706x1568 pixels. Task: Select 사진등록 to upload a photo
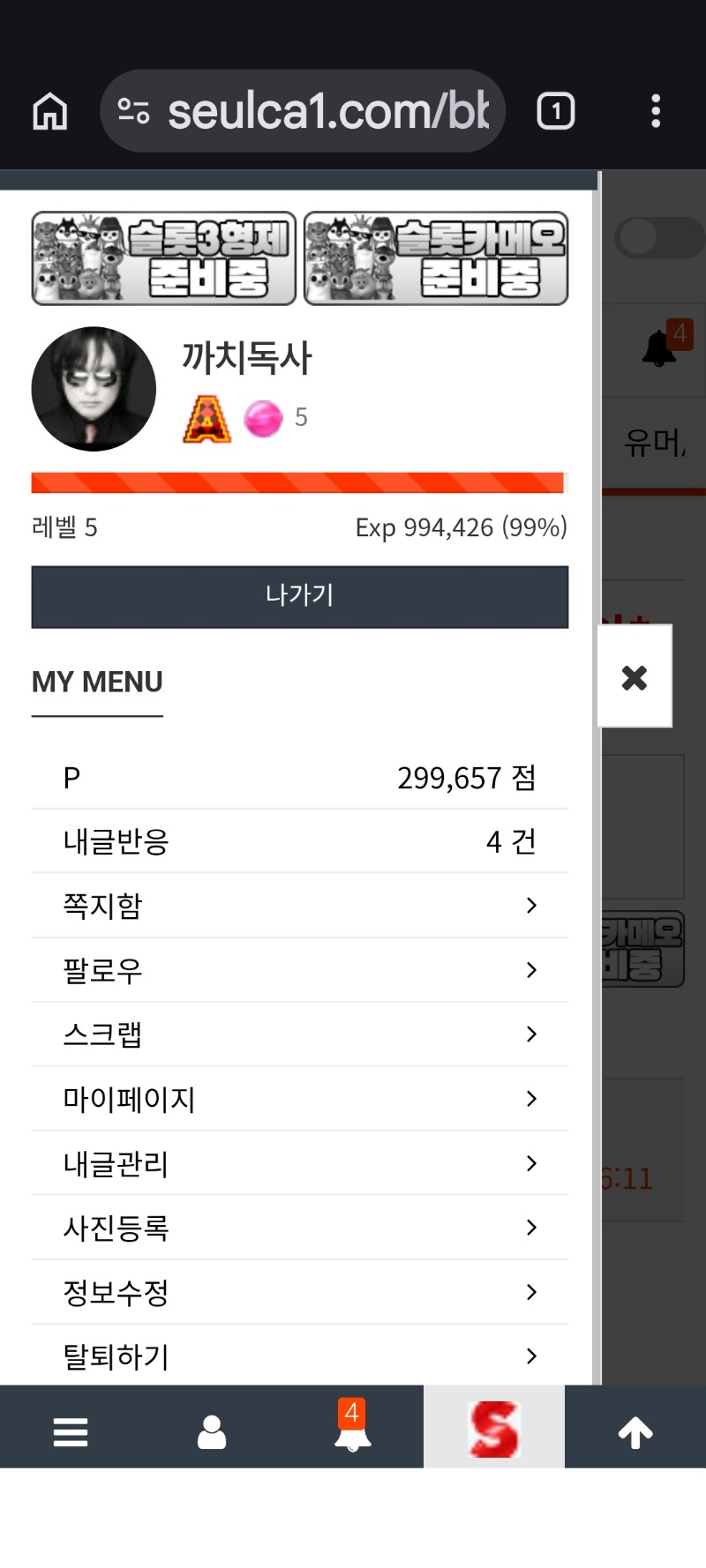[x=299, y=1228]
